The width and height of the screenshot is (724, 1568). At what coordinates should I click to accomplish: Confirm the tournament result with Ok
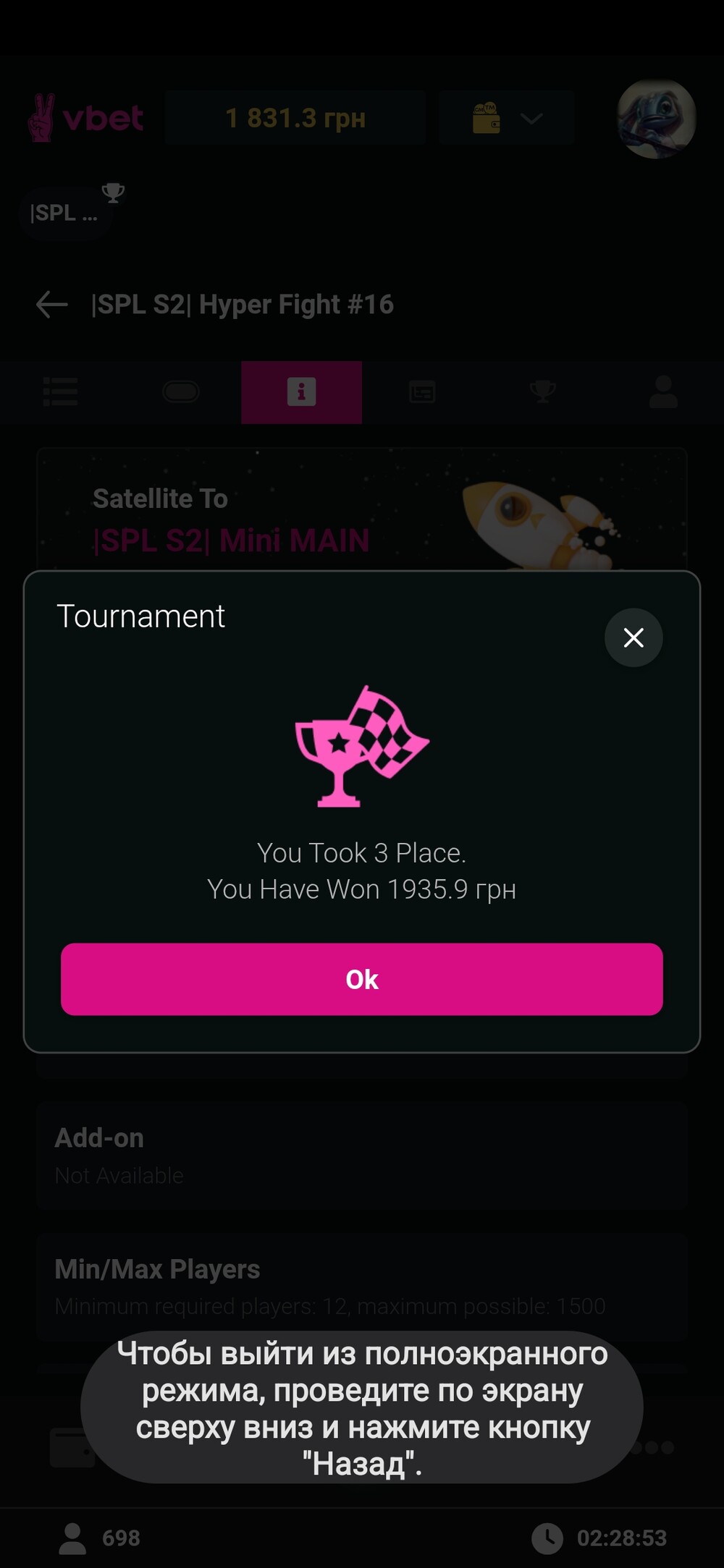362,979
